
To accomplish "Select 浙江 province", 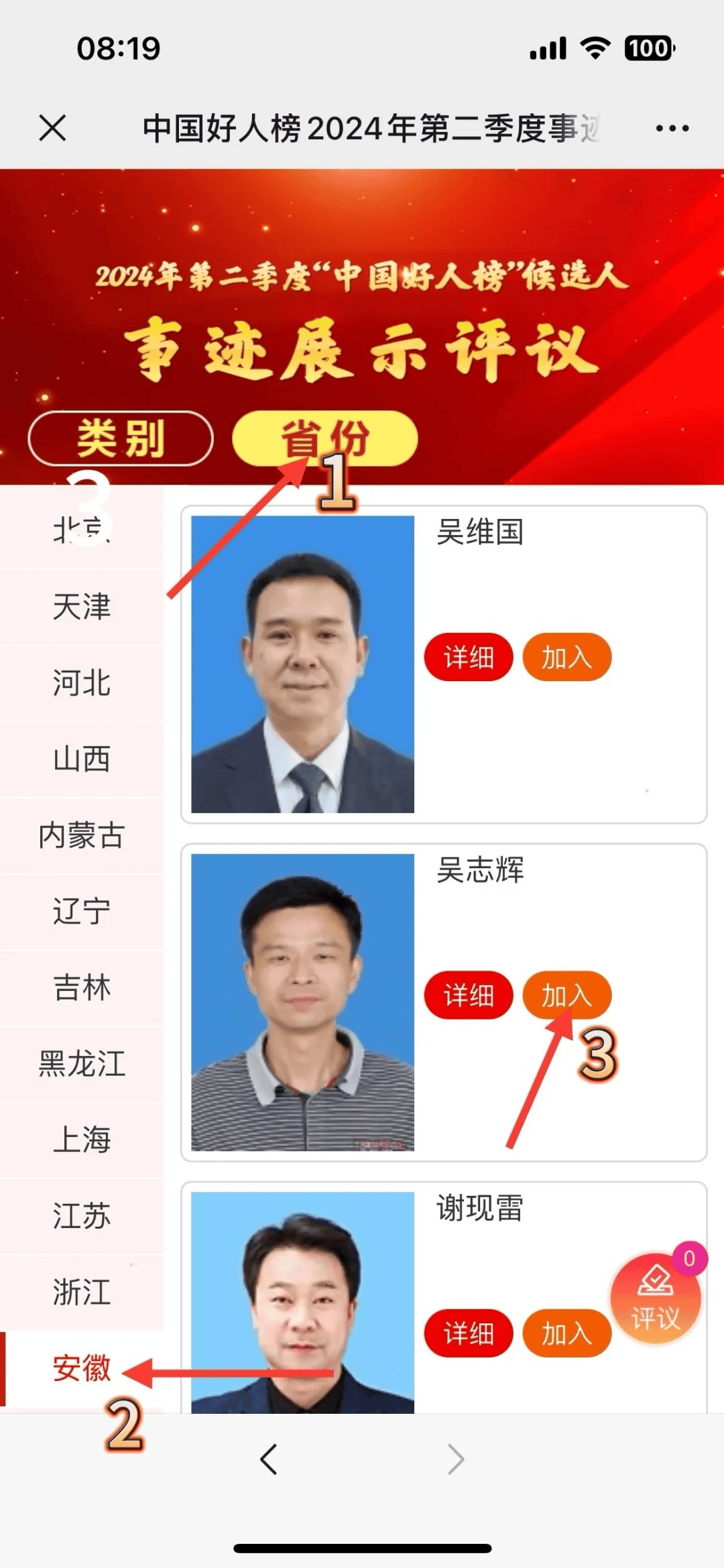I will click(82, 1292).
